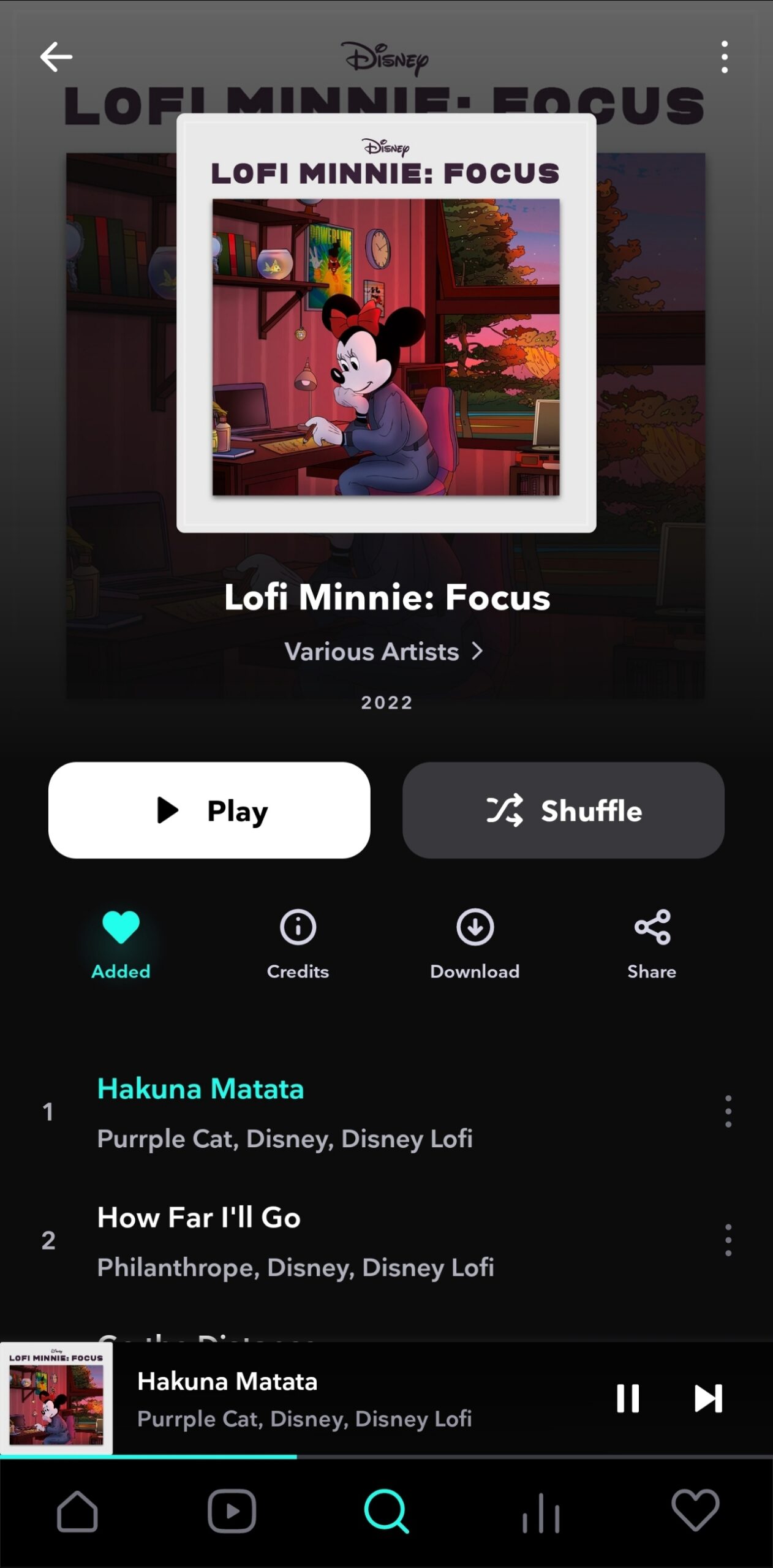Download the album
Viewport: 773px width, 1568px height.
tap(475, 944)
